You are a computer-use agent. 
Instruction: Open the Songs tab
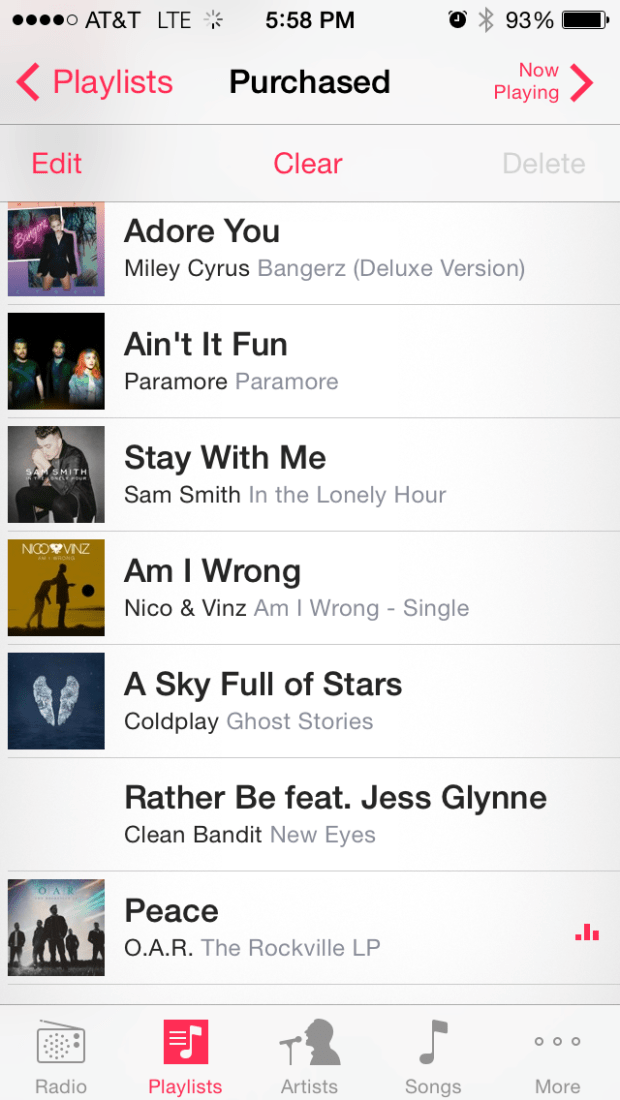pos(433,1056)
